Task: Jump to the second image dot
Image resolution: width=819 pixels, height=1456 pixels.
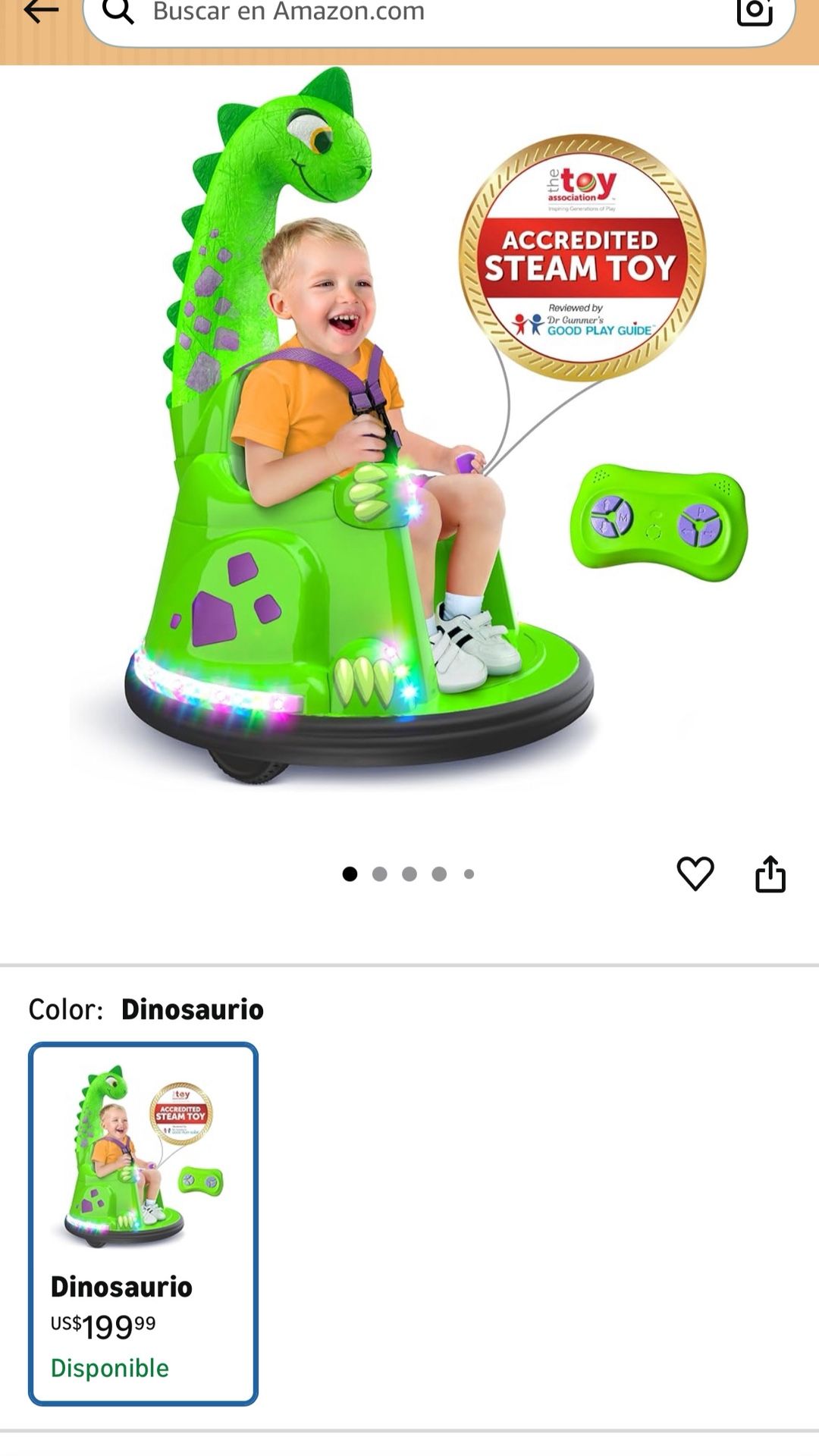Action: point(380,874)
